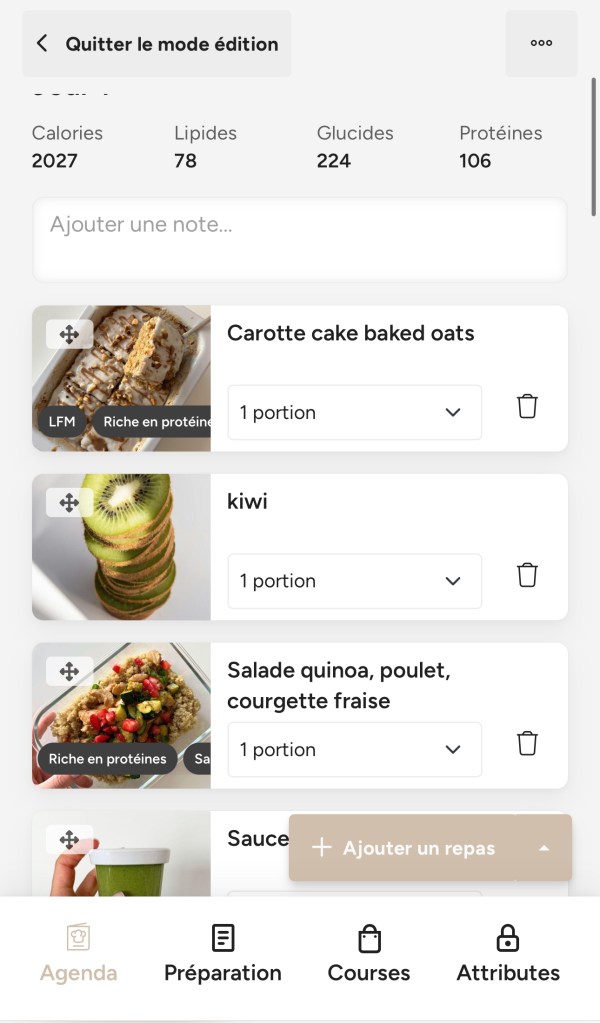The height and width of the screenshot is (1023, 600).
Task: Select the Attributes tab
Action: point(508,954)
